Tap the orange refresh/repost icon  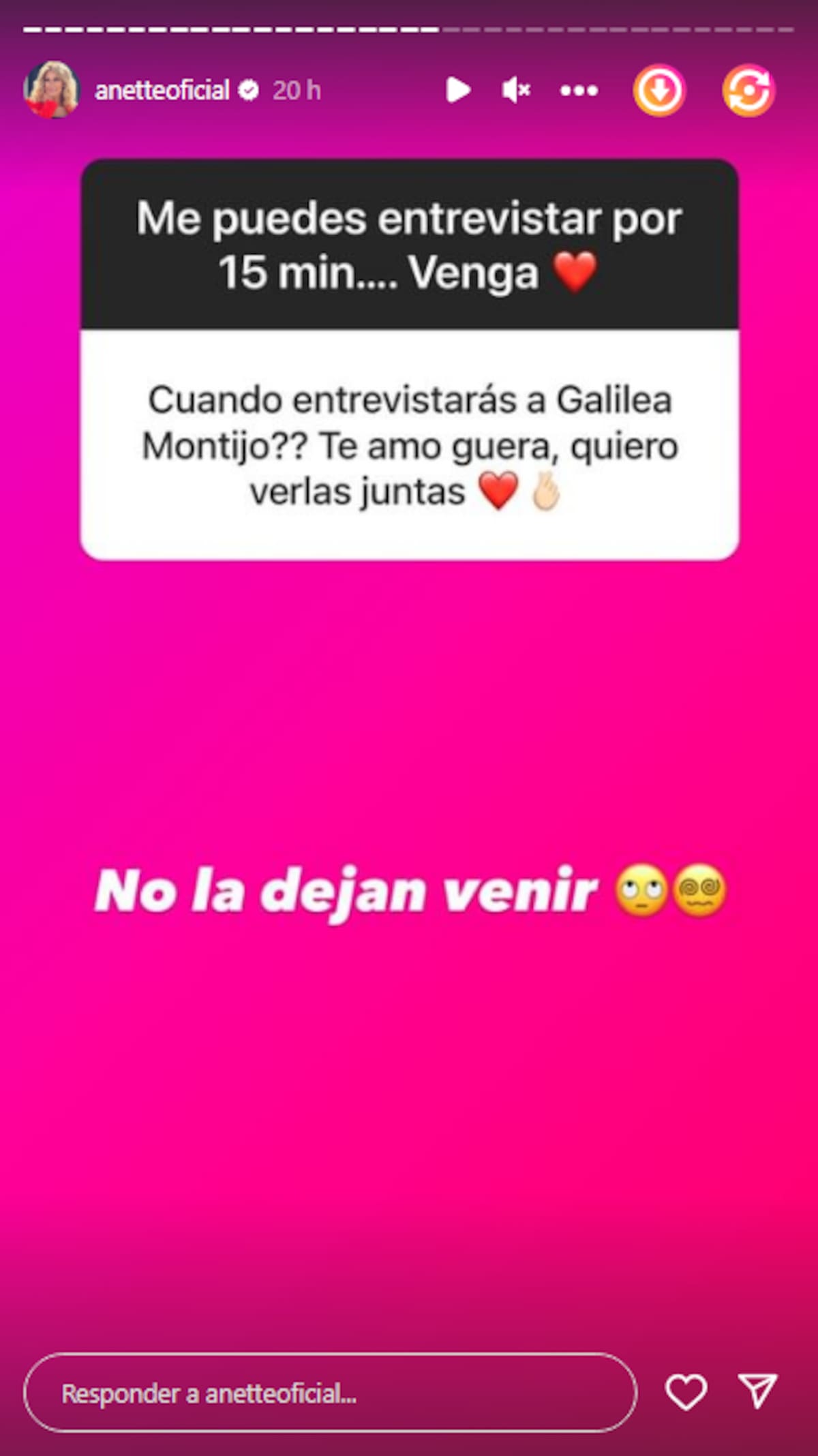click(748, 90)
